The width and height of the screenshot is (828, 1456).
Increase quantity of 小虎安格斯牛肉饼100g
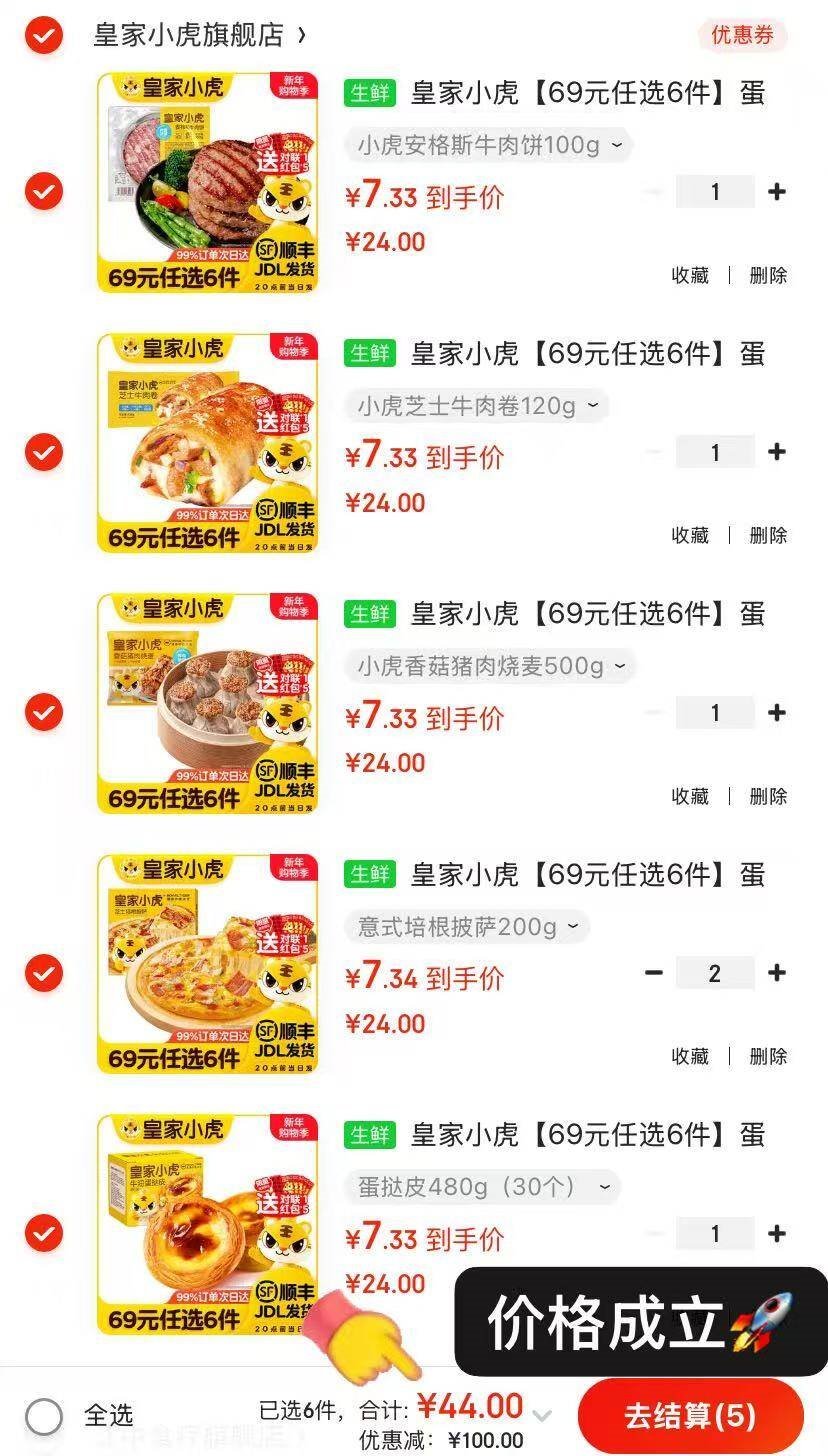[x=777, y=191]
